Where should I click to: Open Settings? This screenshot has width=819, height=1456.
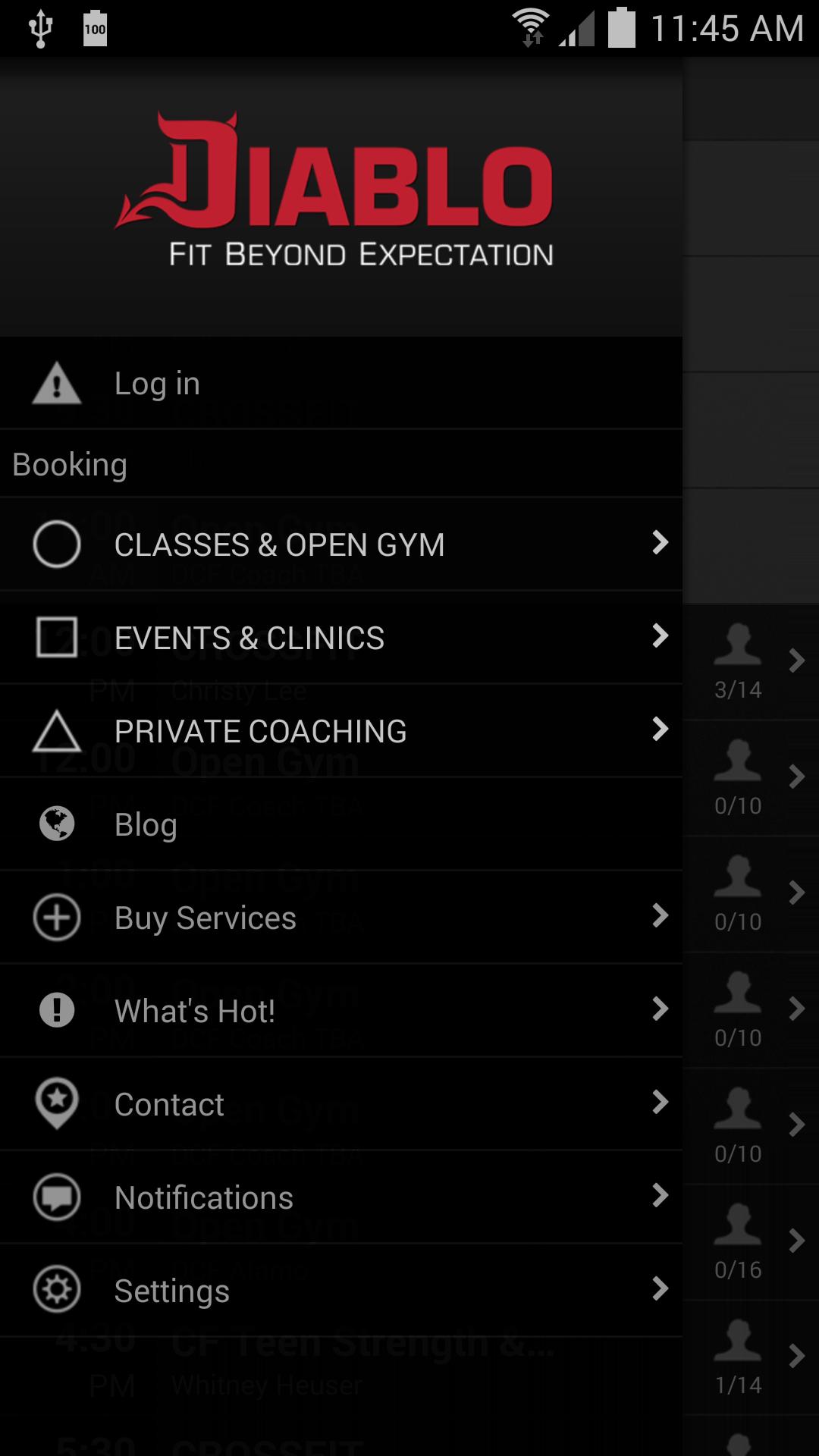[341, 1291]
